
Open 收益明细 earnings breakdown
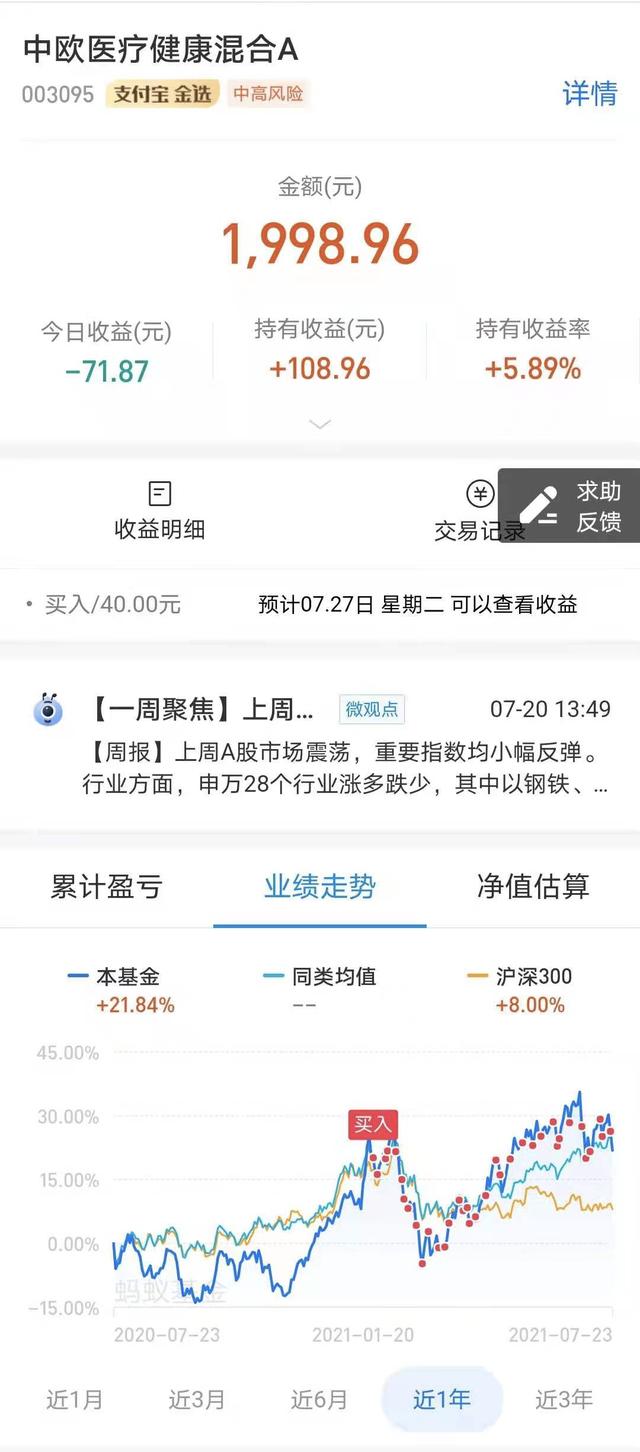click(x=160, y=510)
